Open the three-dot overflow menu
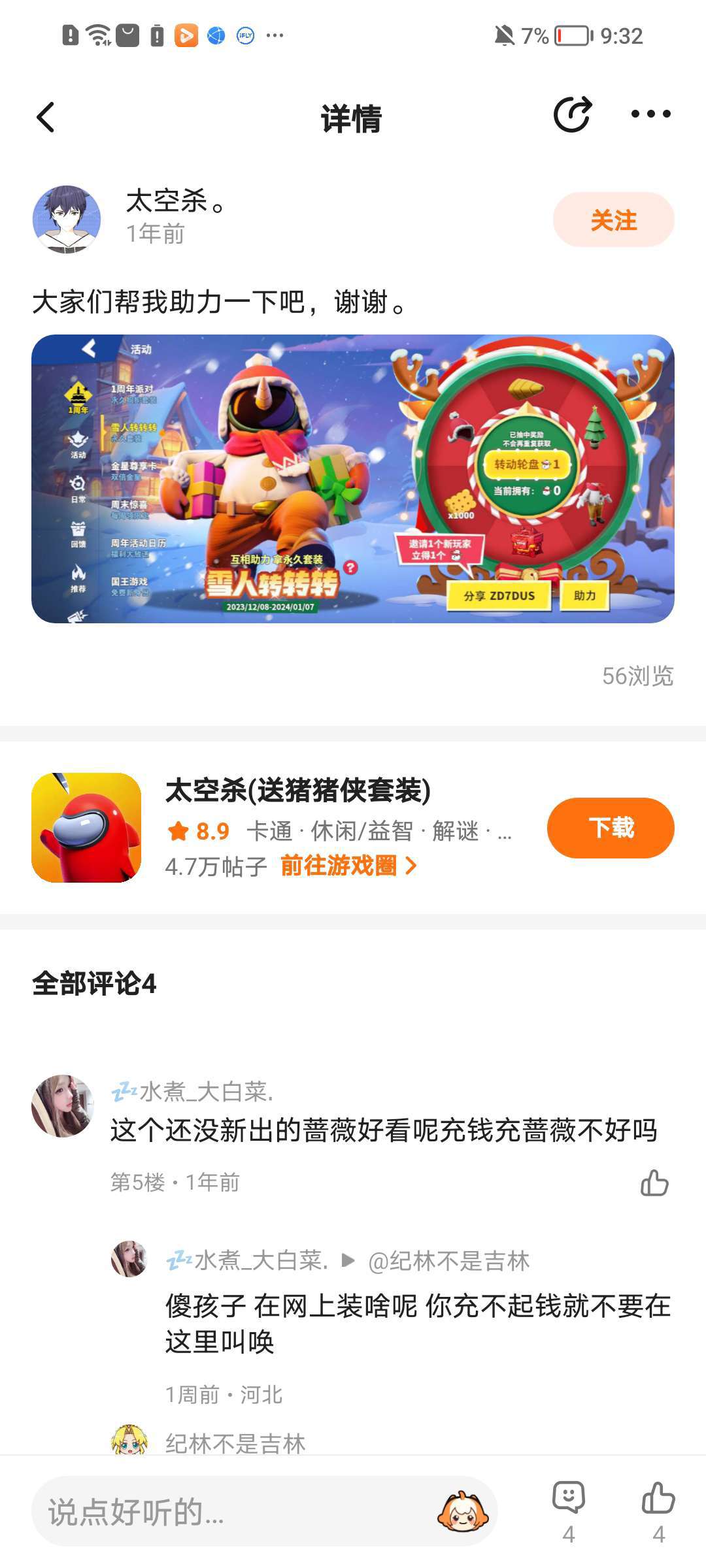The image size is (706, 1568). click(650, 114)
